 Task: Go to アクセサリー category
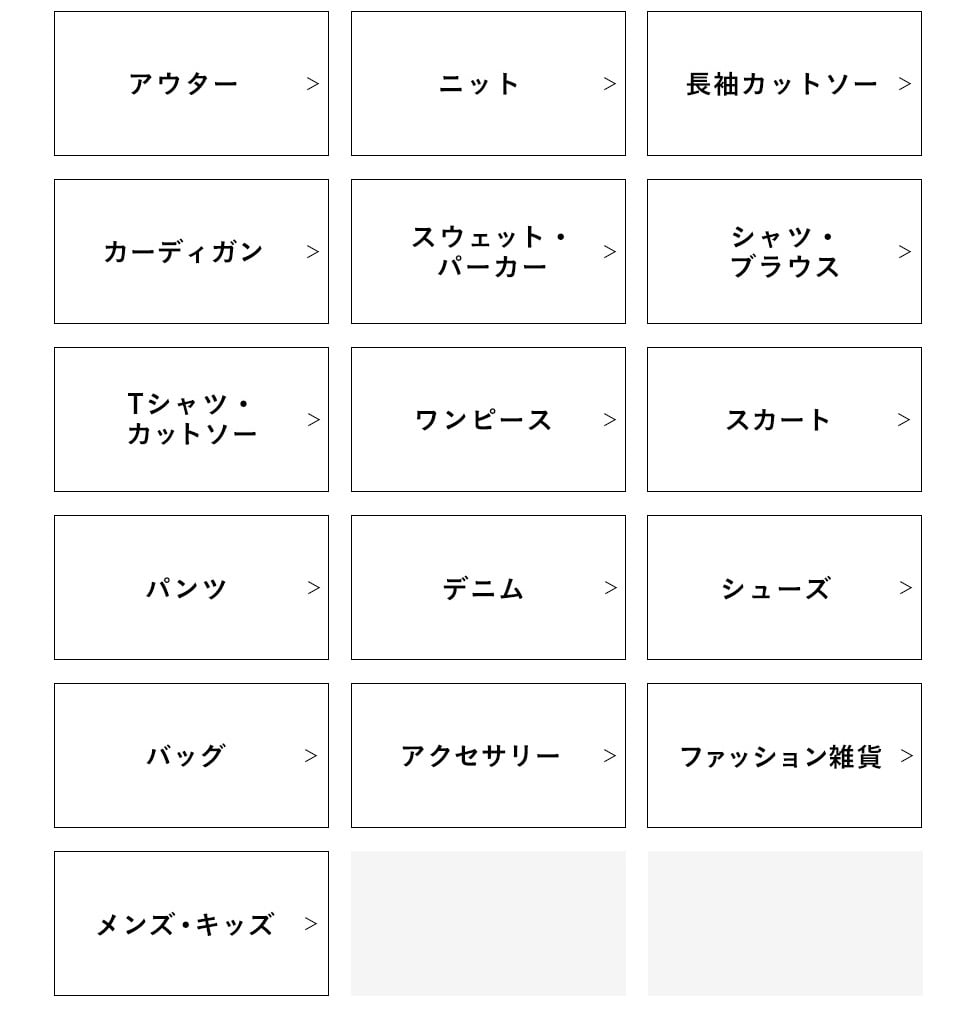pyautogui.click(x=488, y=756)
